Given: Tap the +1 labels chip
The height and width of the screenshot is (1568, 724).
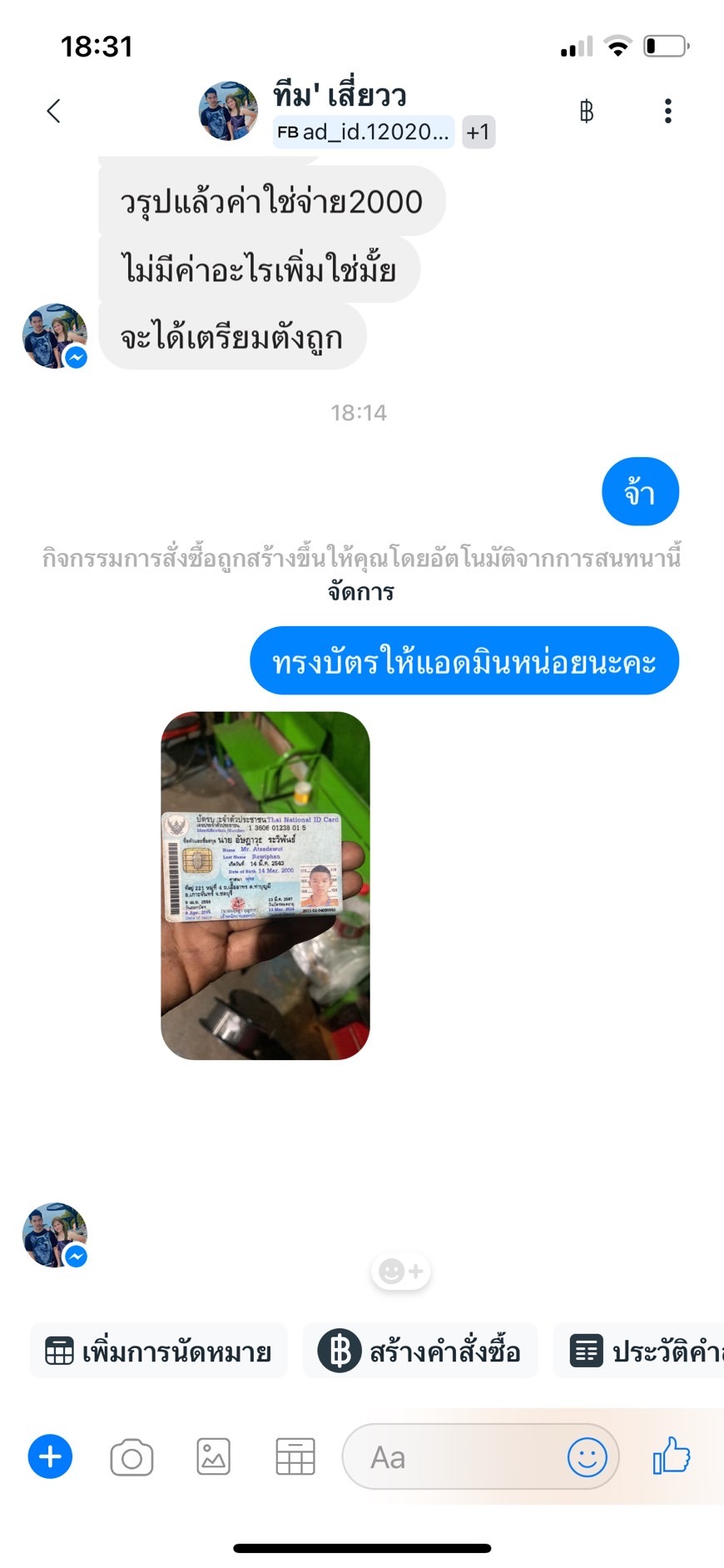Looking at the screenshot, I should (x=479, y=132).
